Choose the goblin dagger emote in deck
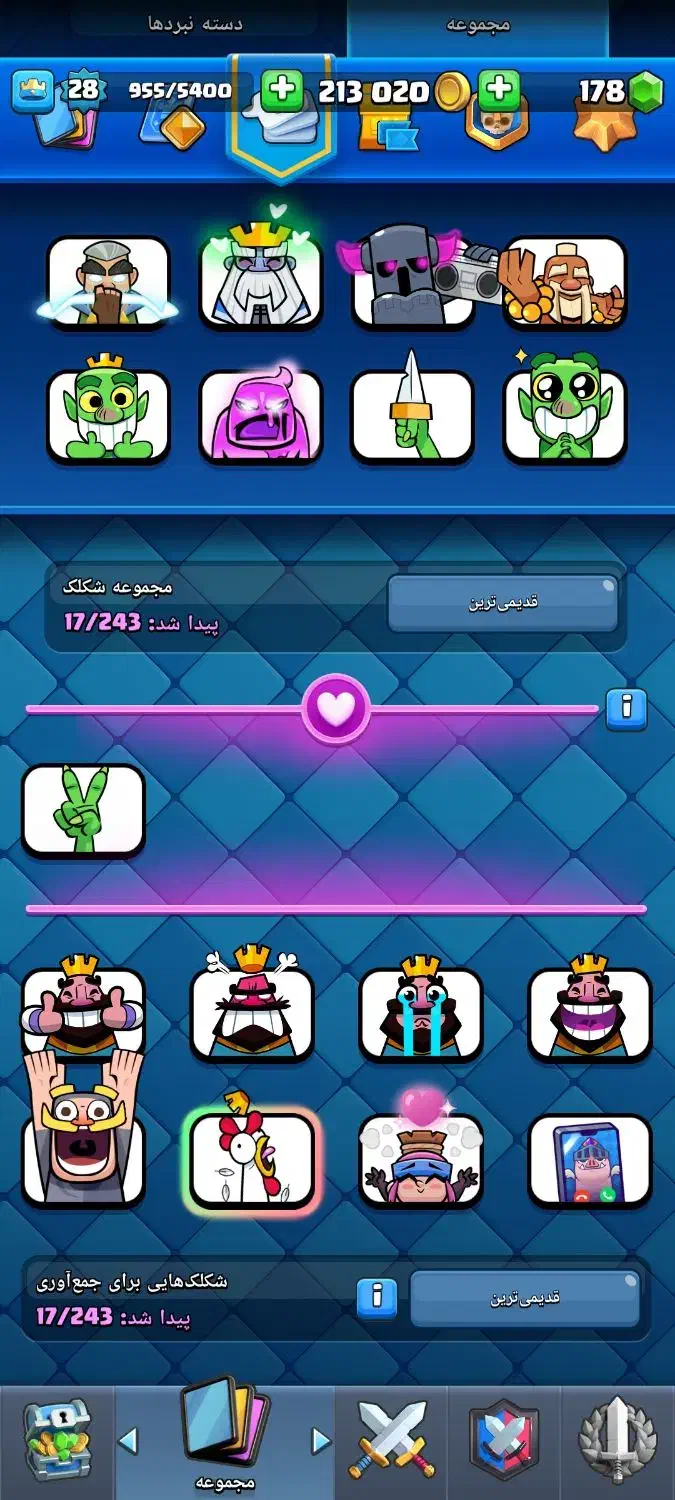 click(411, 415)
